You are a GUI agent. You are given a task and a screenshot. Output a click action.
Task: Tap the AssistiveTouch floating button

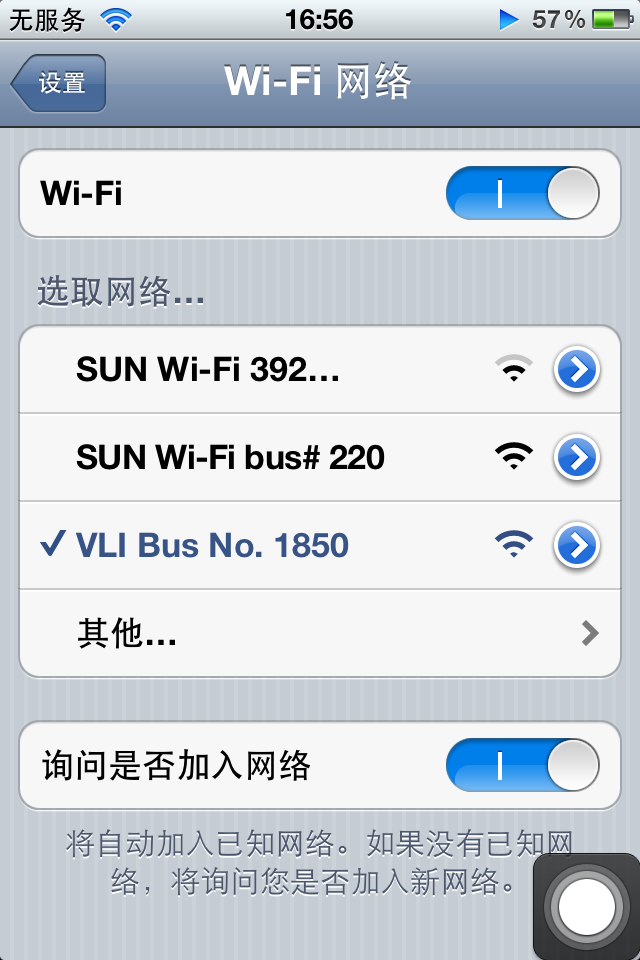click(585, 906)
